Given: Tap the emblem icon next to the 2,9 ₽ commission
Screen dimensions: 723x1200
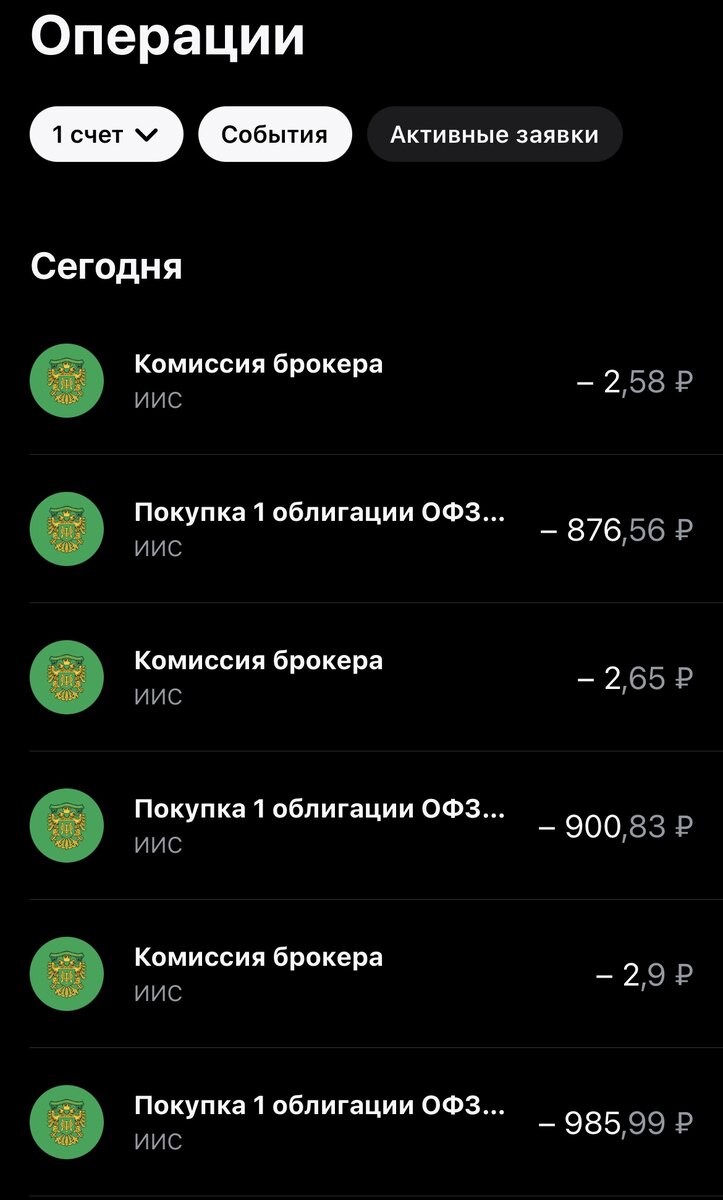Looking at the screenshot, I should [66, 973].
